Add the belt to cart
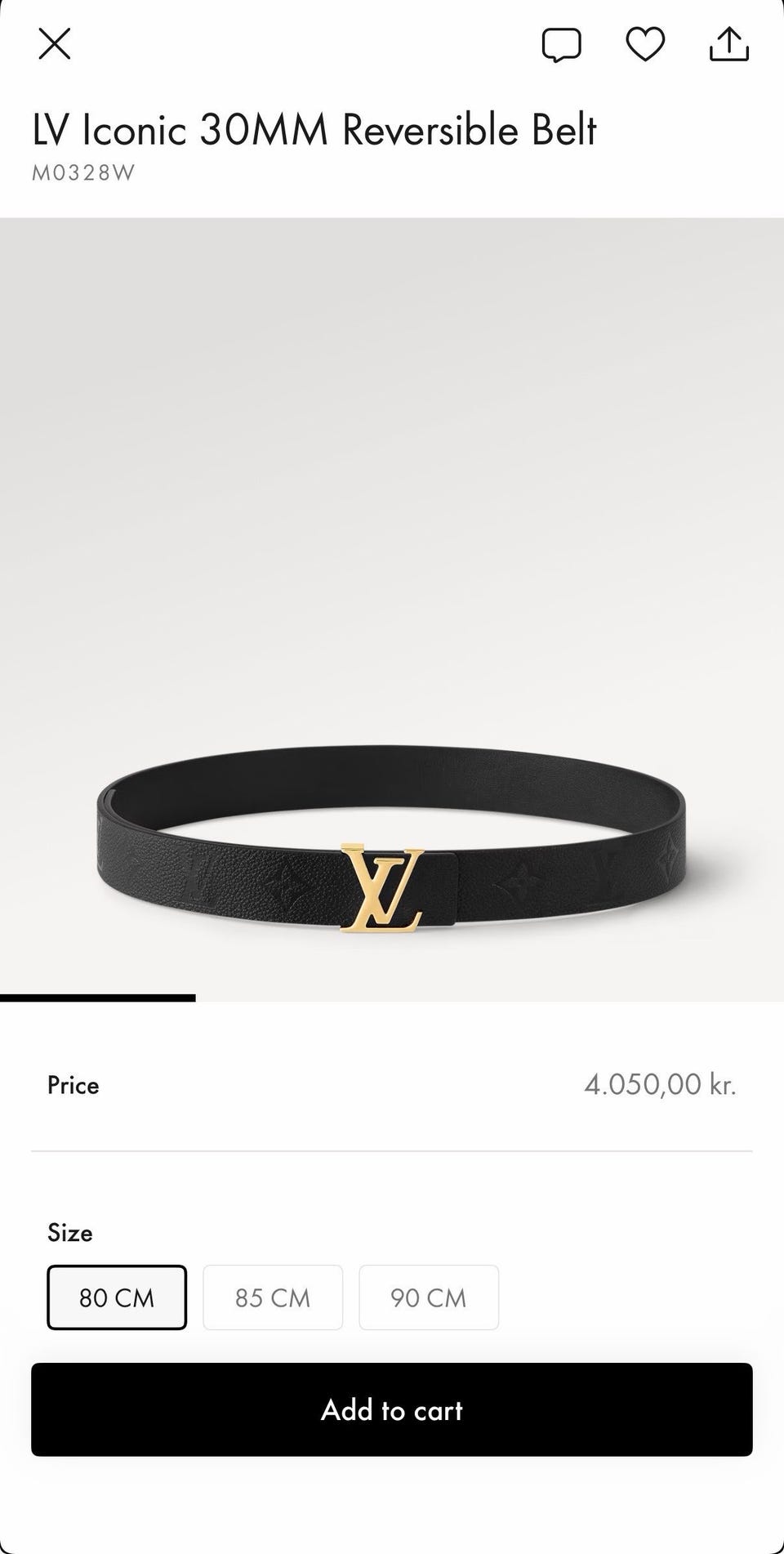Viewport: 784px width, 1554px height. pyautogui.click(x=392, y=1409)
